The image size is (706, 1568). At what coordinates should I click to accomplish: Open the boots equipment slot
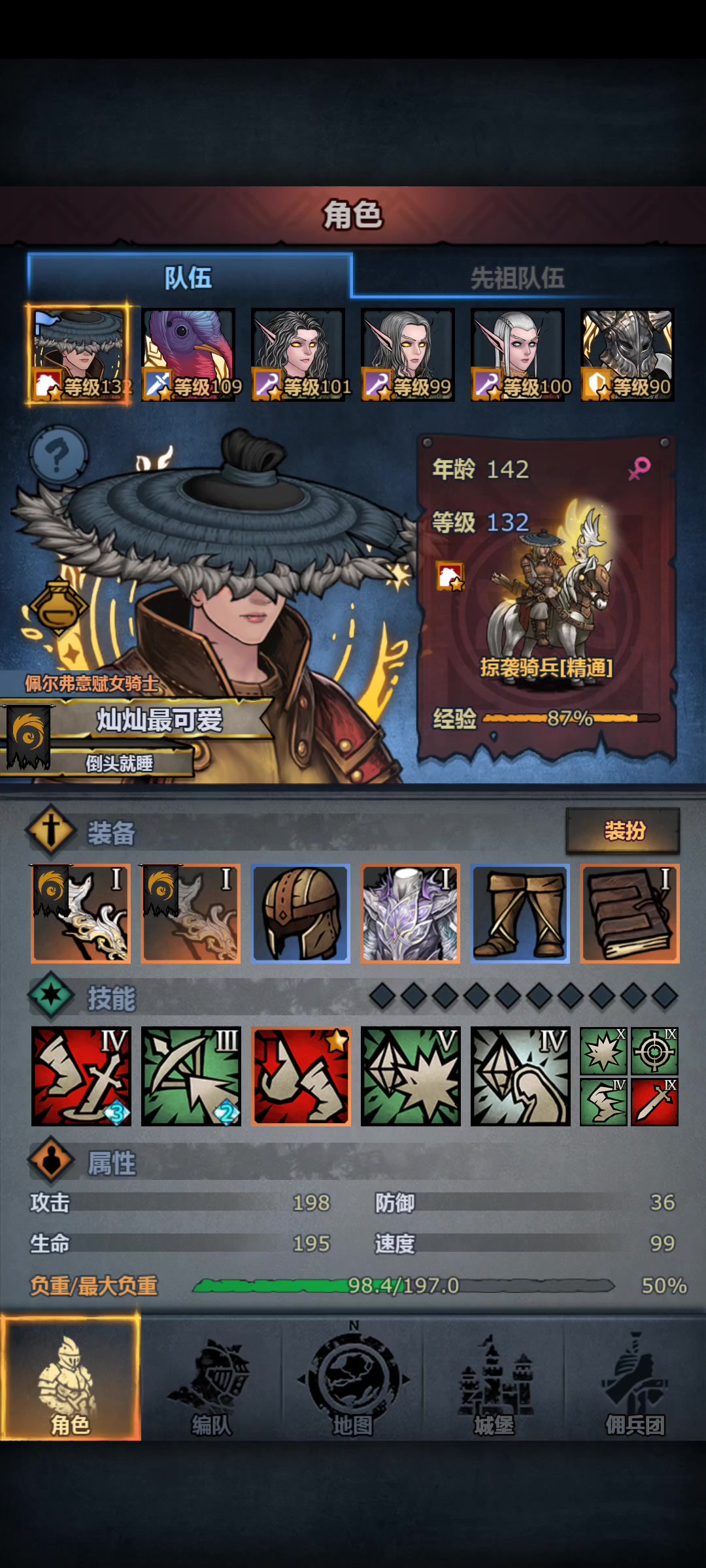[x=520, y=914]
